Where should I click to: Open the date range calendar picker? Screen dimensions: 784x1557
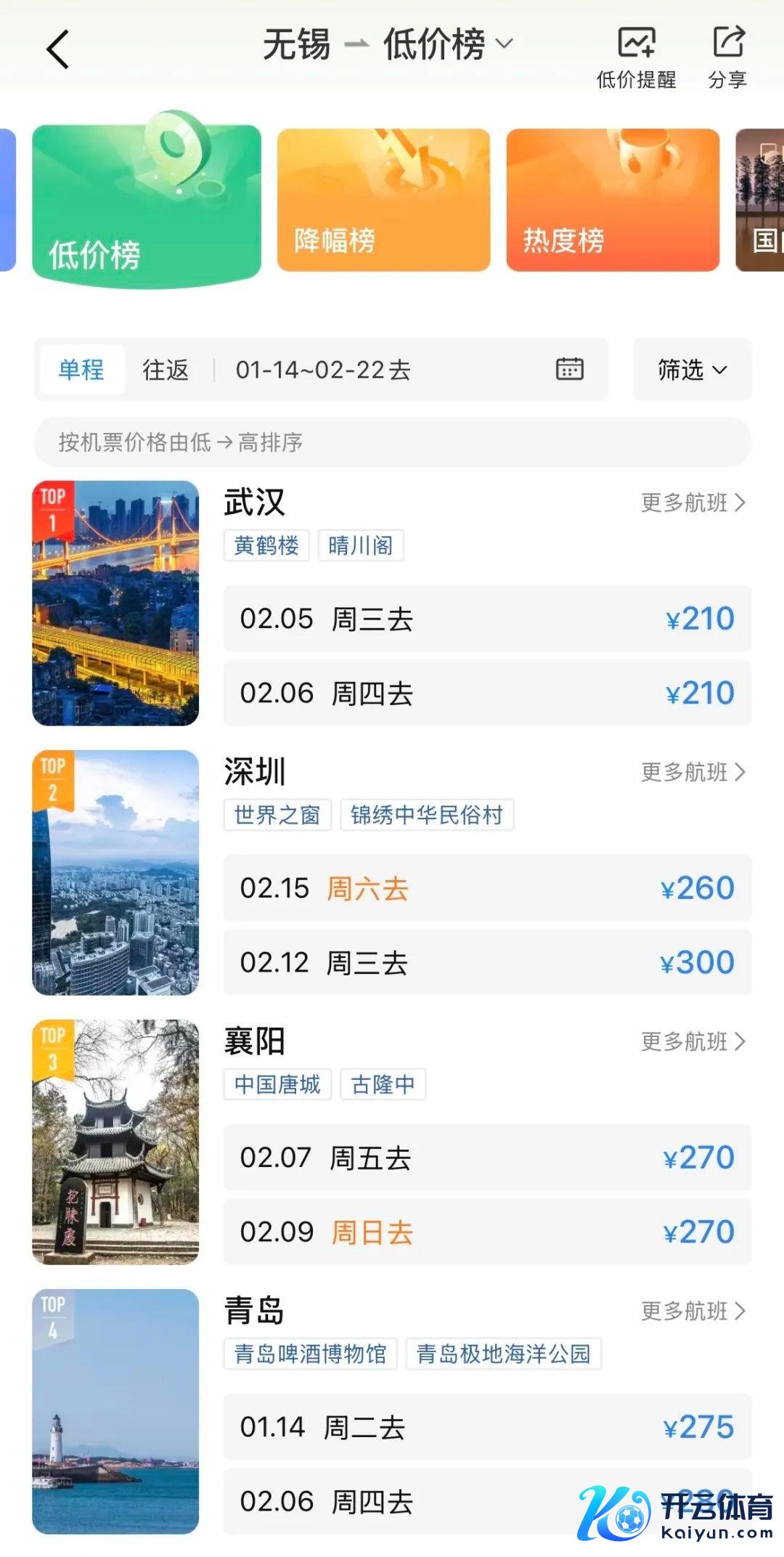coord(570,370)
